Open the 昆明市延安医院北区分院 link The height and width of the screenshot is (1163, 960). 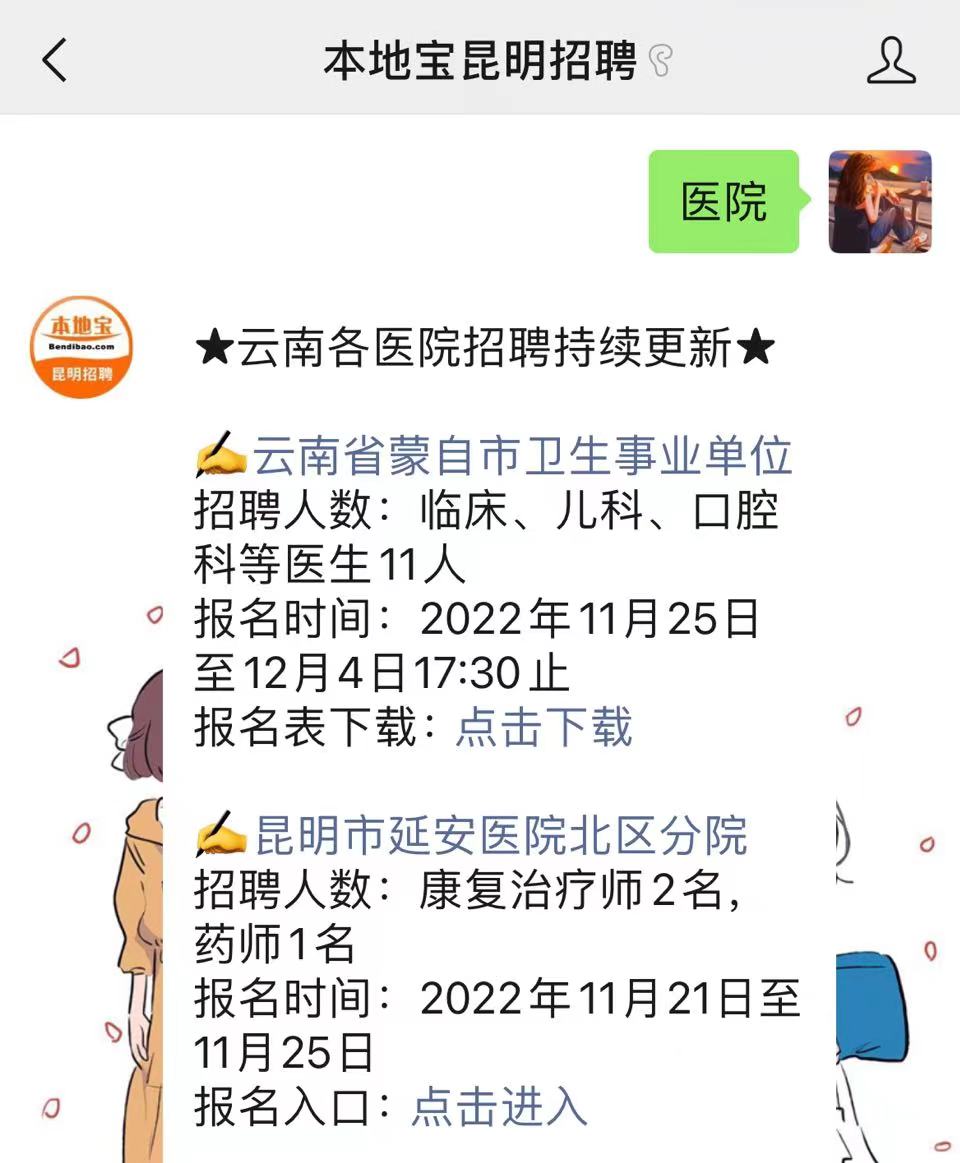click(x=501, y=836)
